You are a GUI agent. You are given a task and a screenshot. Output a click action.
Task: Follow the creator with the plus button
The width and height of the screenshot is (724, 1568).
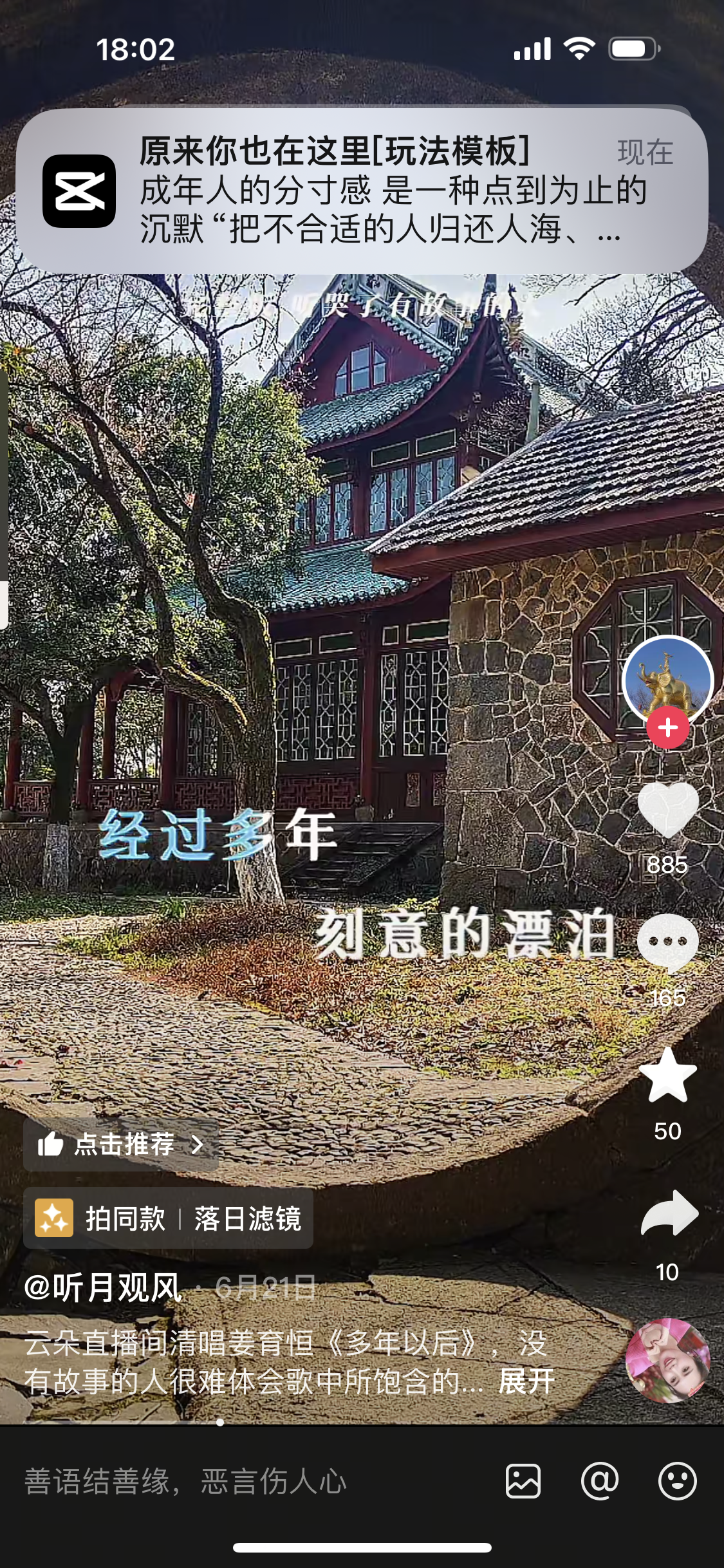click(x=667, y=728)
